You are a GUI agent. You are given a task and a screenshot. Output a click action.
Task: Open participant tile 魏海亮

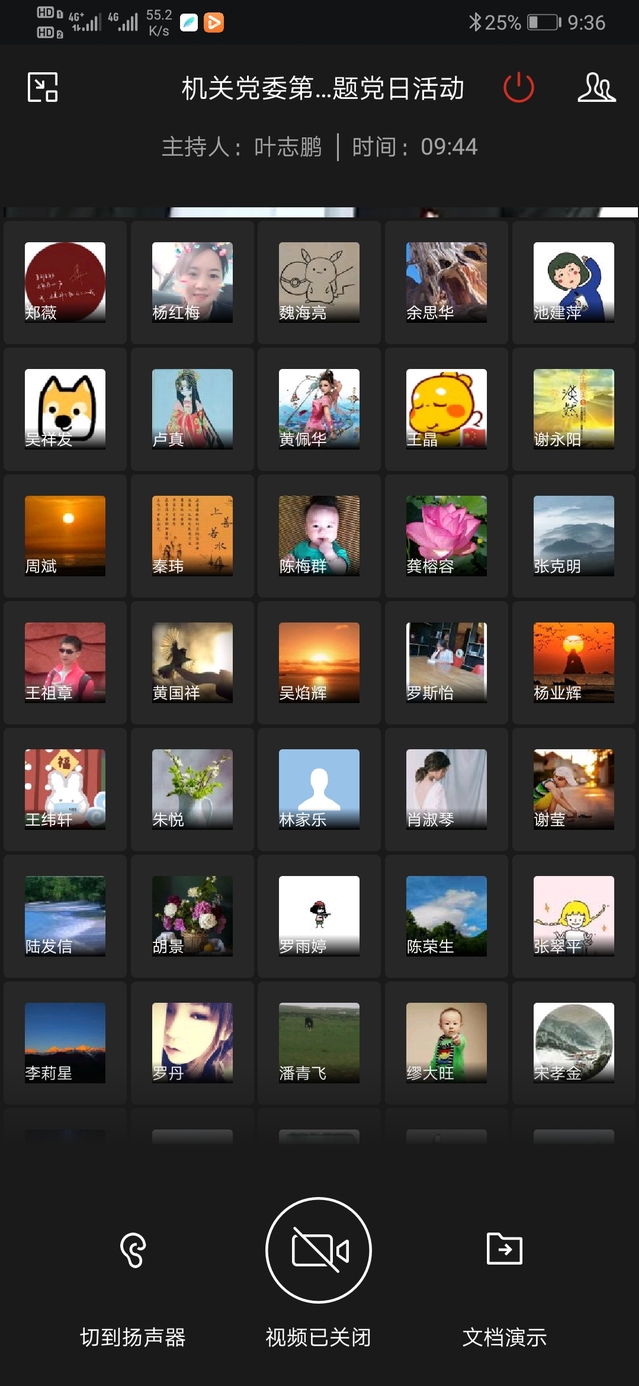tap(319, 282)
